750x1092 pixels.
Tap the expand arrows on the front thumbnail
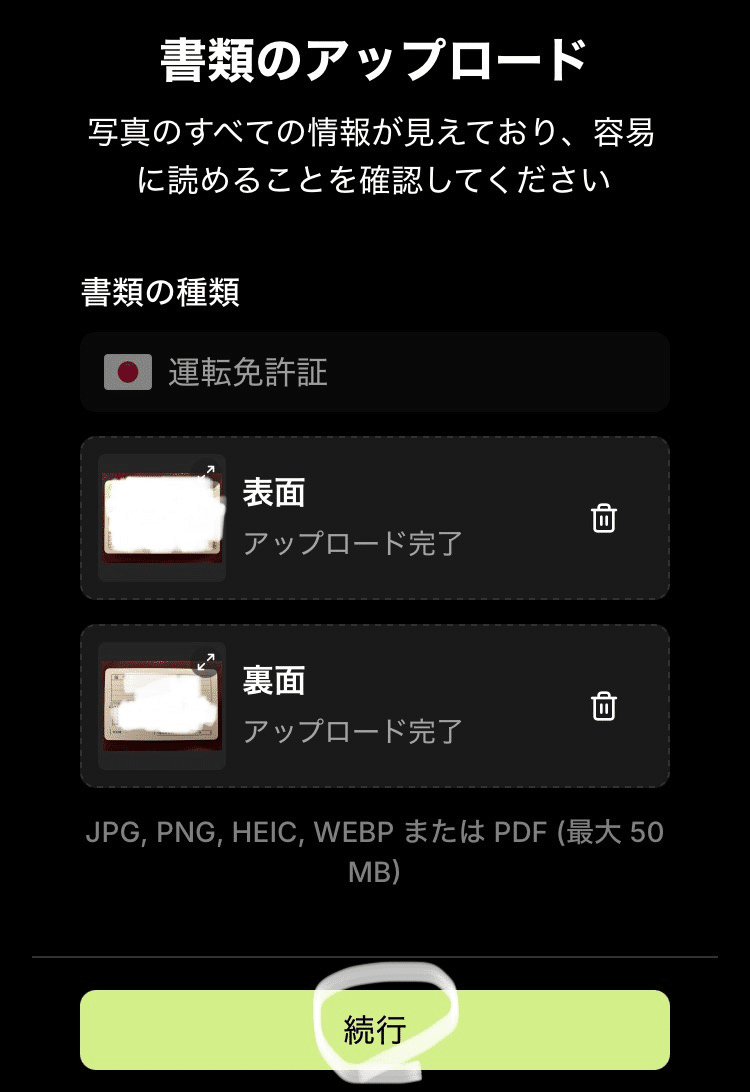pos(210,466)
